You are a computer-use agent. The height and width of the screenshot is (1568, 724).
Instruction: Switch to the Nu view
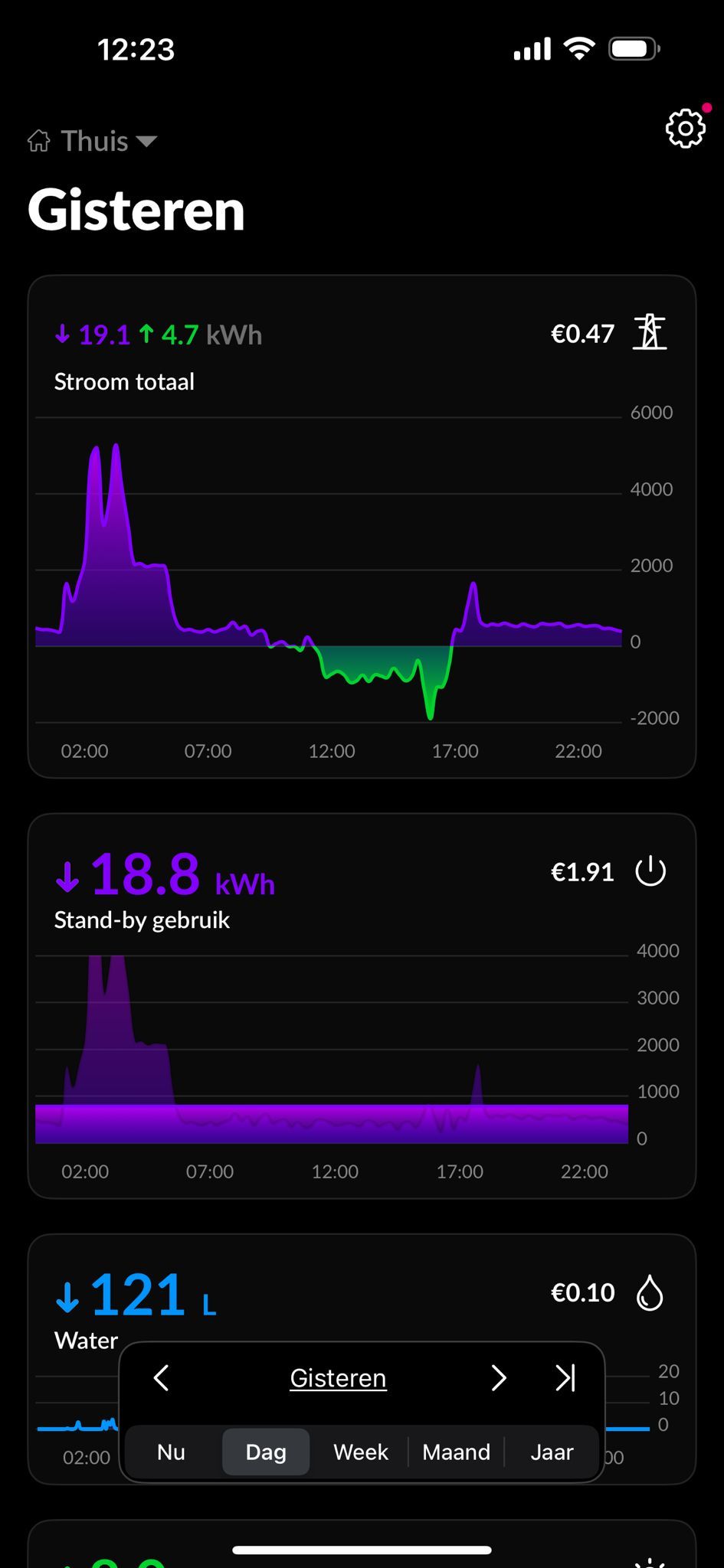[171, 1452]
